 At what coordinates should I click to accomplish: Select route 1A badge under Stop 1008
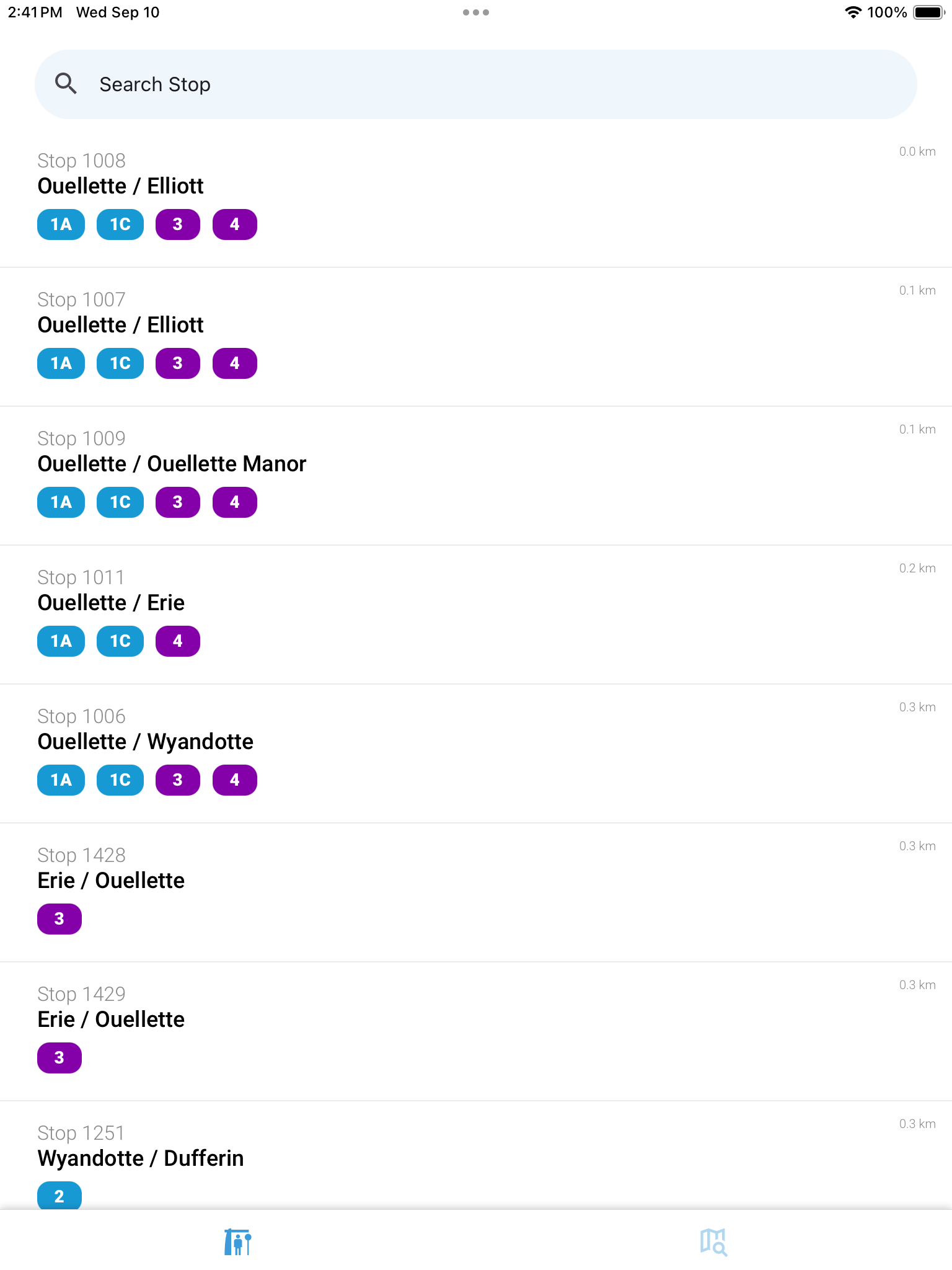pos(60,224)
